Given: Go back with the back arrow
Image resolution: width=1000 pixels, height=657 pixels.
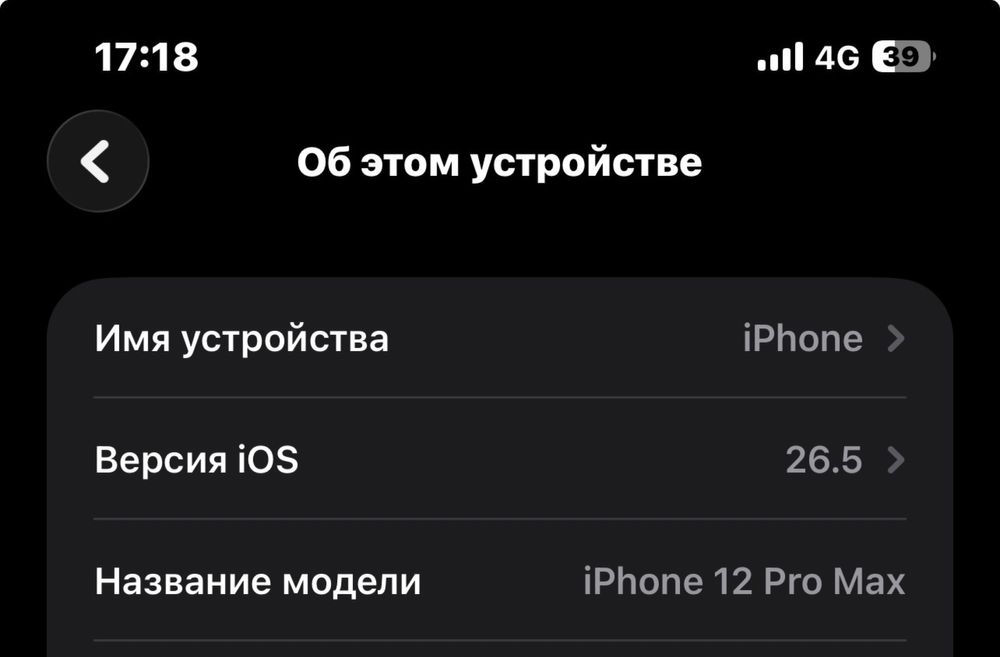Looking at the screenshot, I should point(98,161).
